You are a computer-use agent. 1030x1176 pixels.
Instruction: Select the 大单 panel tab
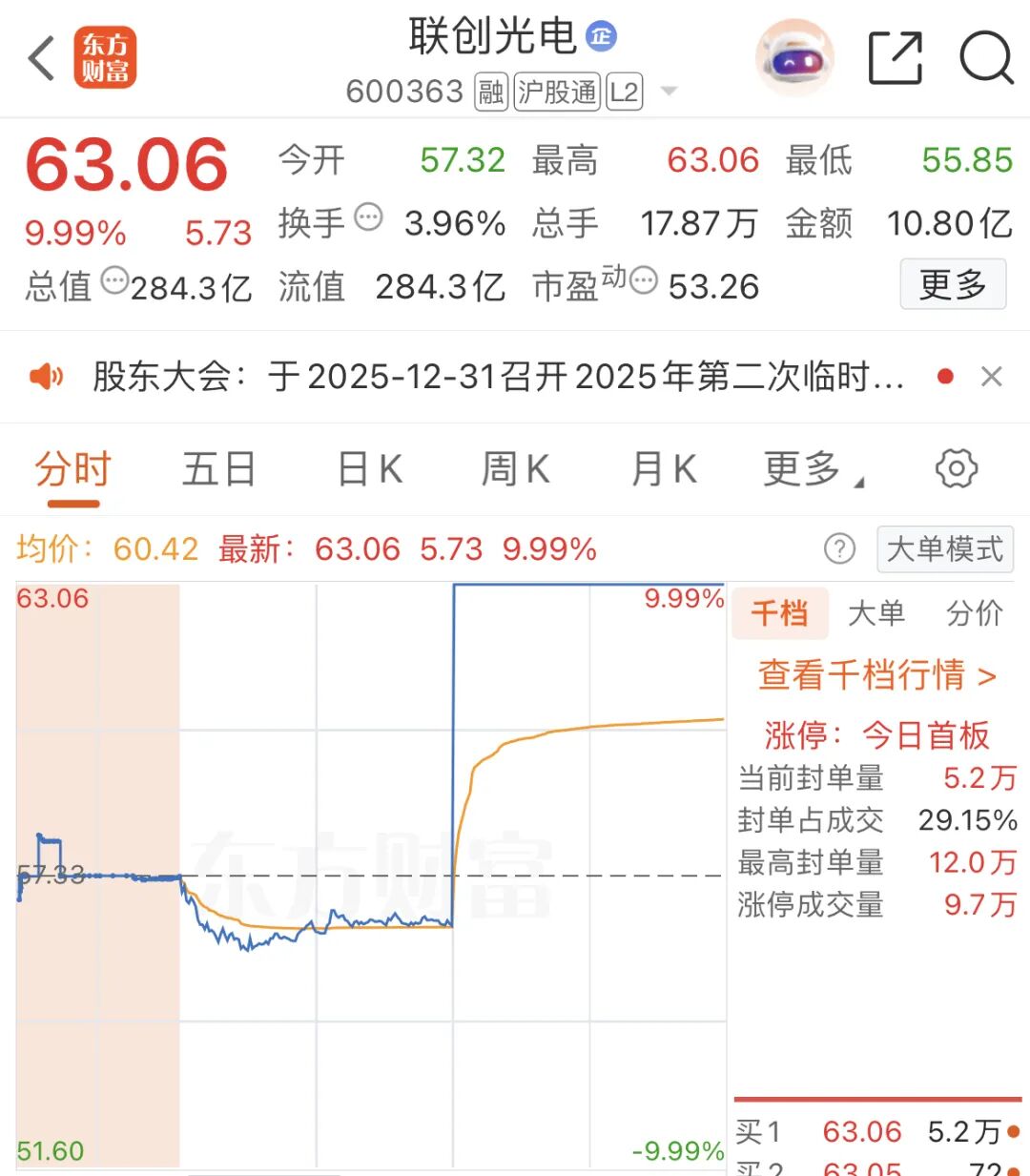point(876,614)
